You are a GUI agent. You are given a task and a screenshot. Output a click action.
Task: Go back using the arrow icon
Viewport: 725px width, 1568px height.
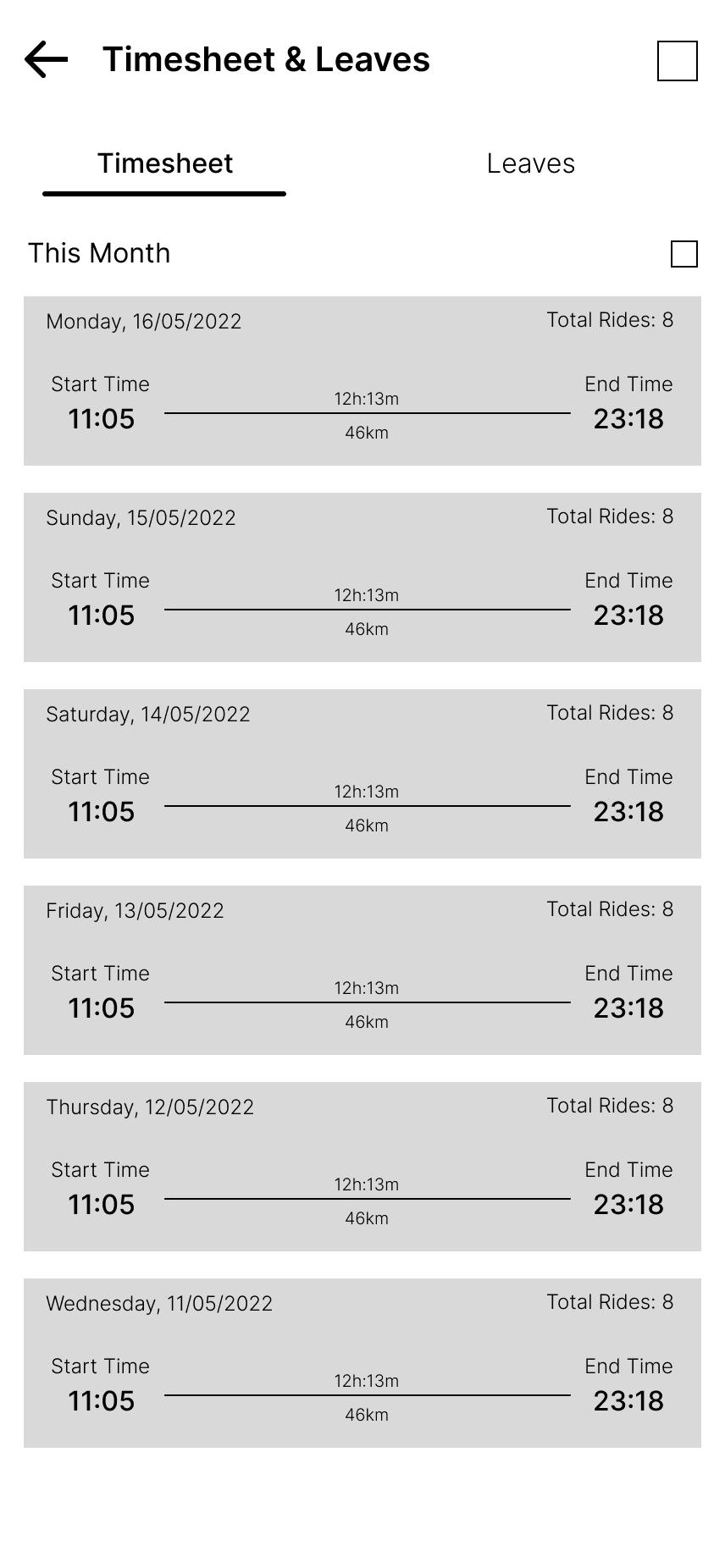46,60
